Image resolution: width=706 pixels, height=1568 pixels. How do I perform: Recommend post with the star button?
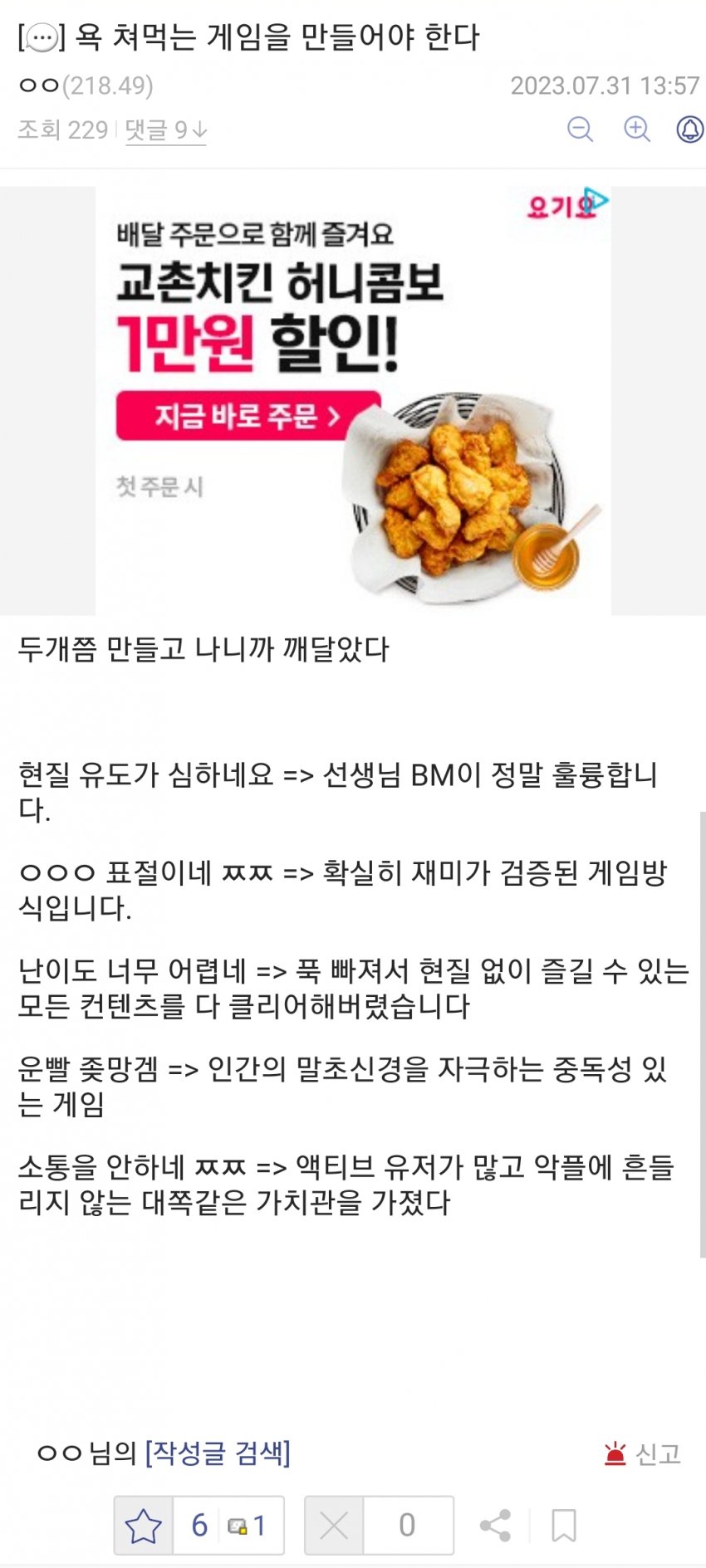coord(144,1525)
